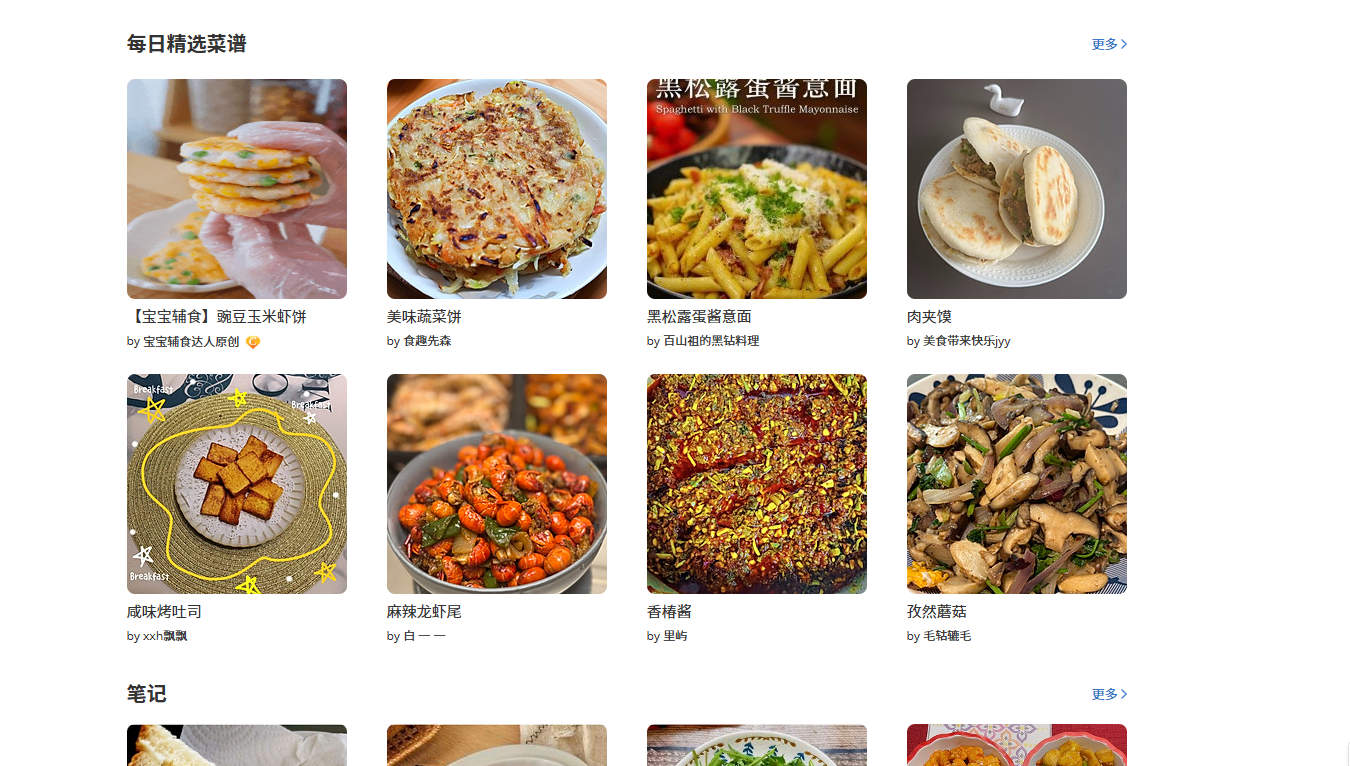Open the 豌豆玉米虾饼 recipe card
The height and width of the screenshot is (766, 1350).
click(237, 189)
